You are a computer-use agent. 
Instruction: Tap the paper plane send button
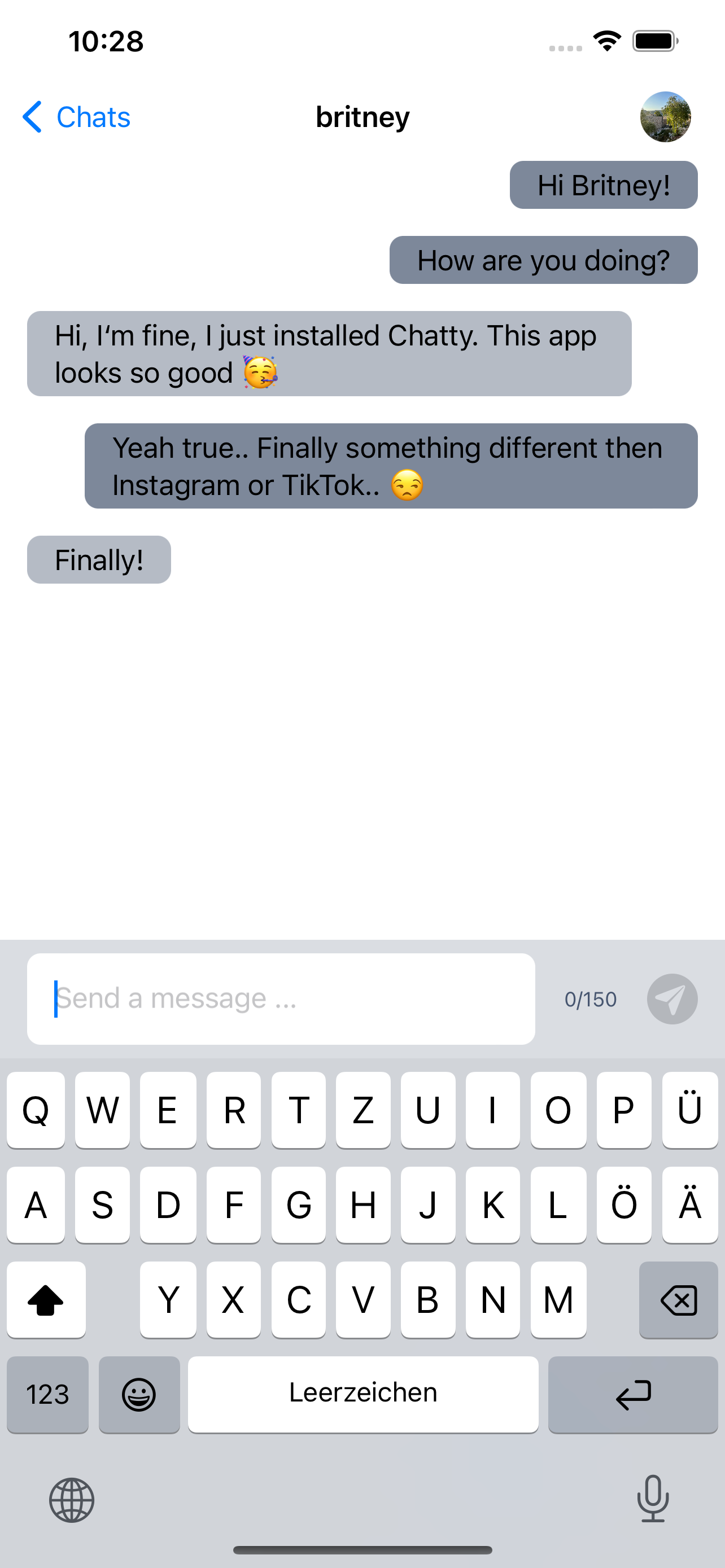(672, 999)
